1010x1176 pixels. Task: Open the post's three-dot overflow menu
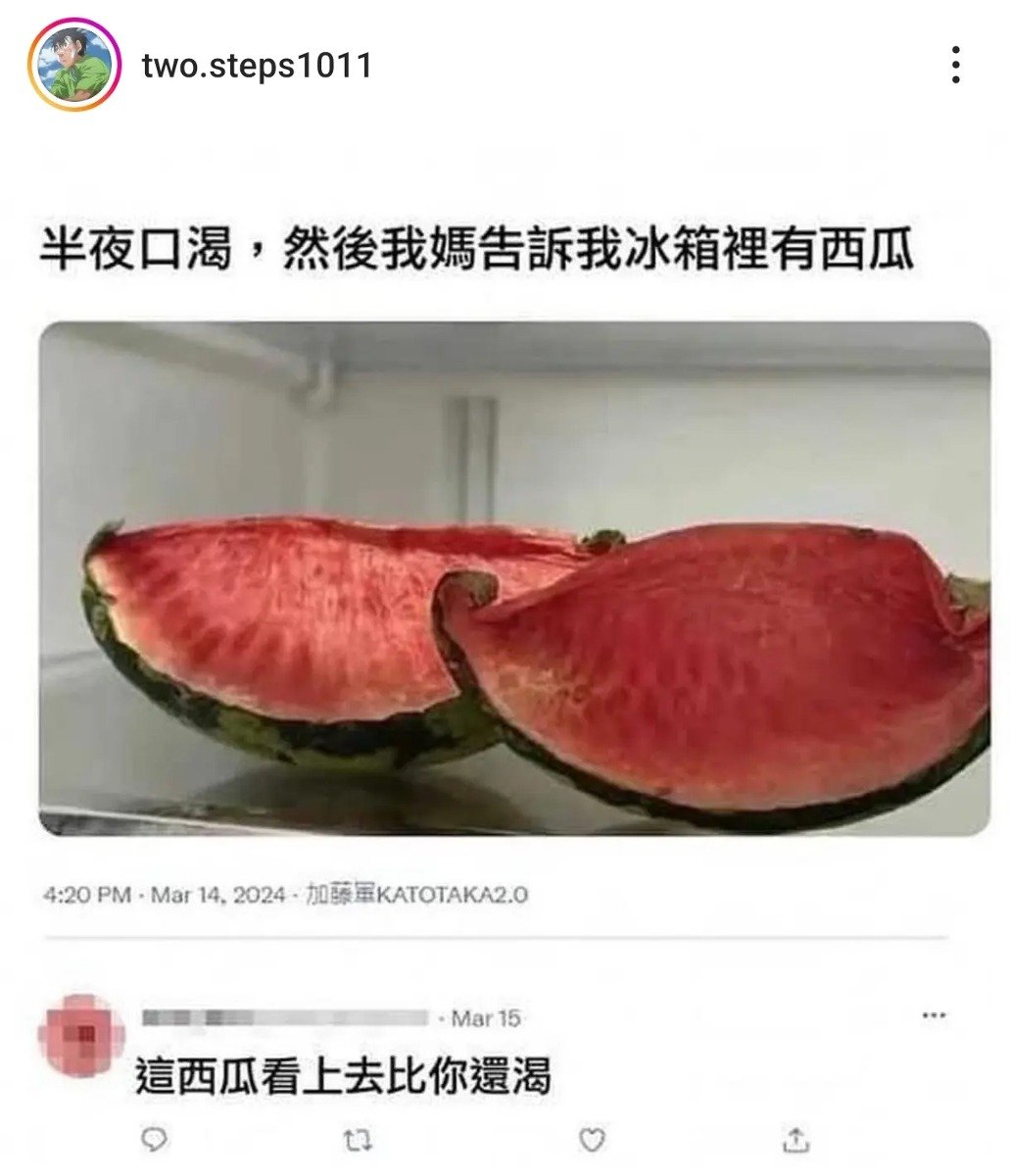(x=955, y=65)
